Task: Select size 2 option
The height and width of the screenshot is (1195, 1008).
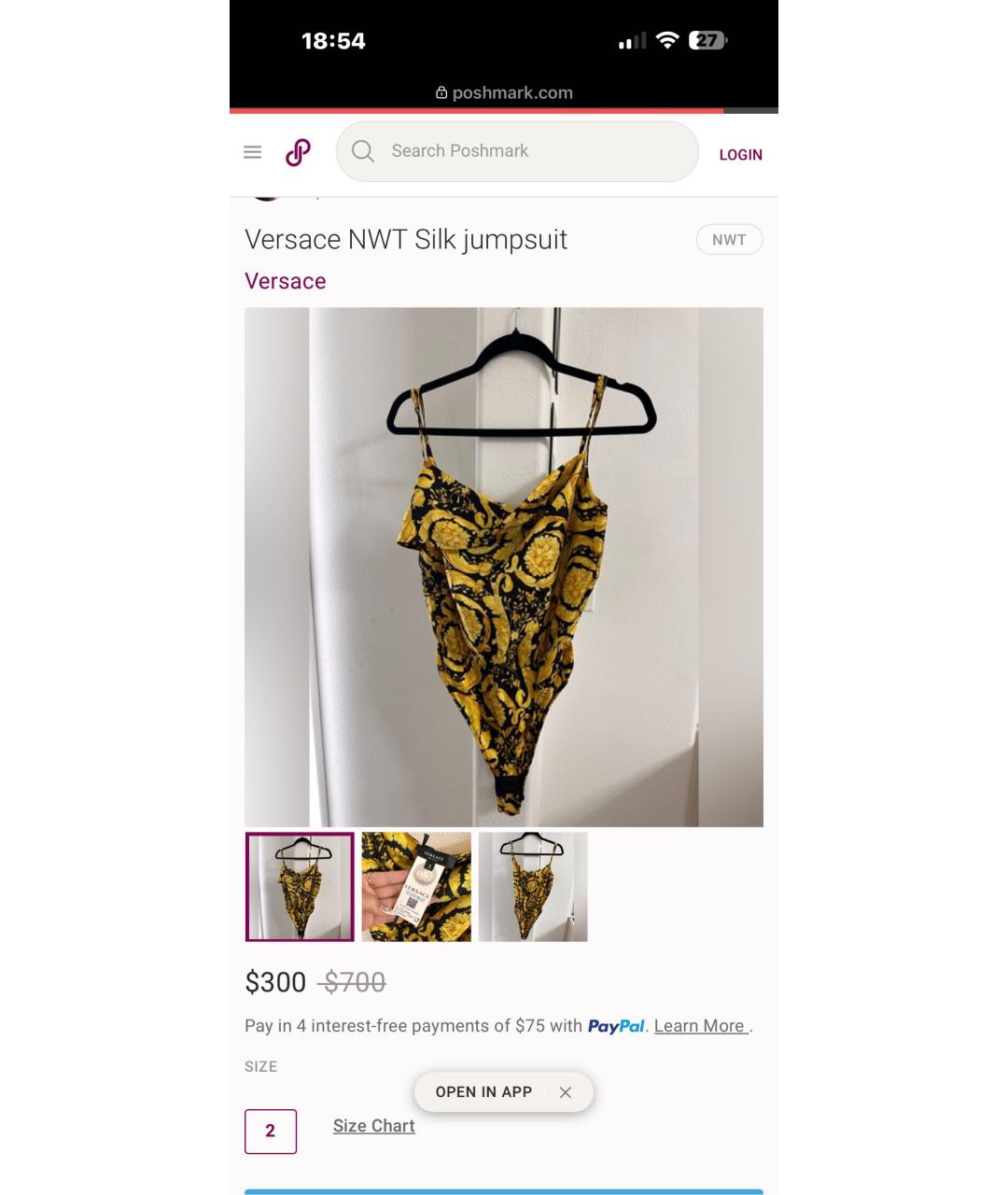Action: (x=271, y=1131)
